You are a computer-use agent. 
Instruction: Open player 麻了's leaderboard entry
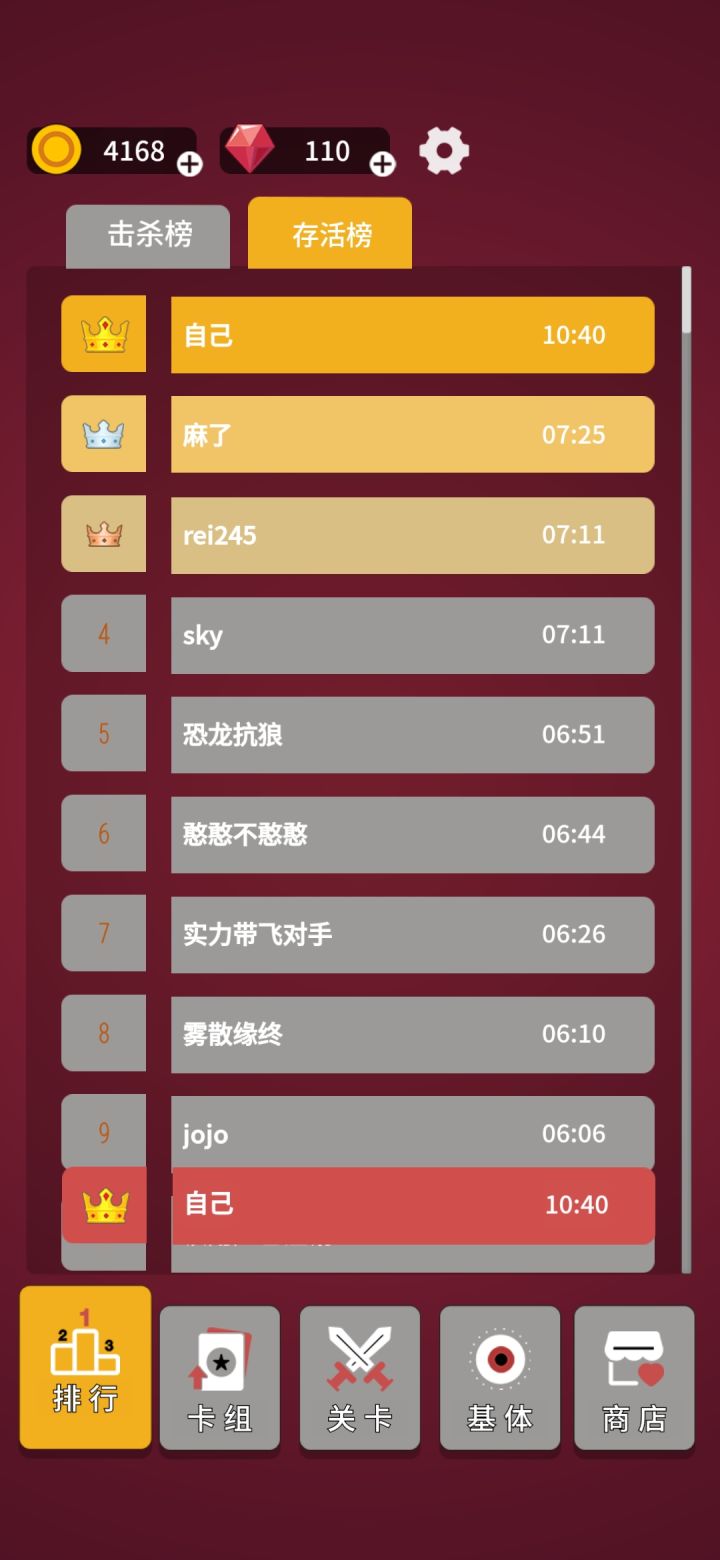412,434
